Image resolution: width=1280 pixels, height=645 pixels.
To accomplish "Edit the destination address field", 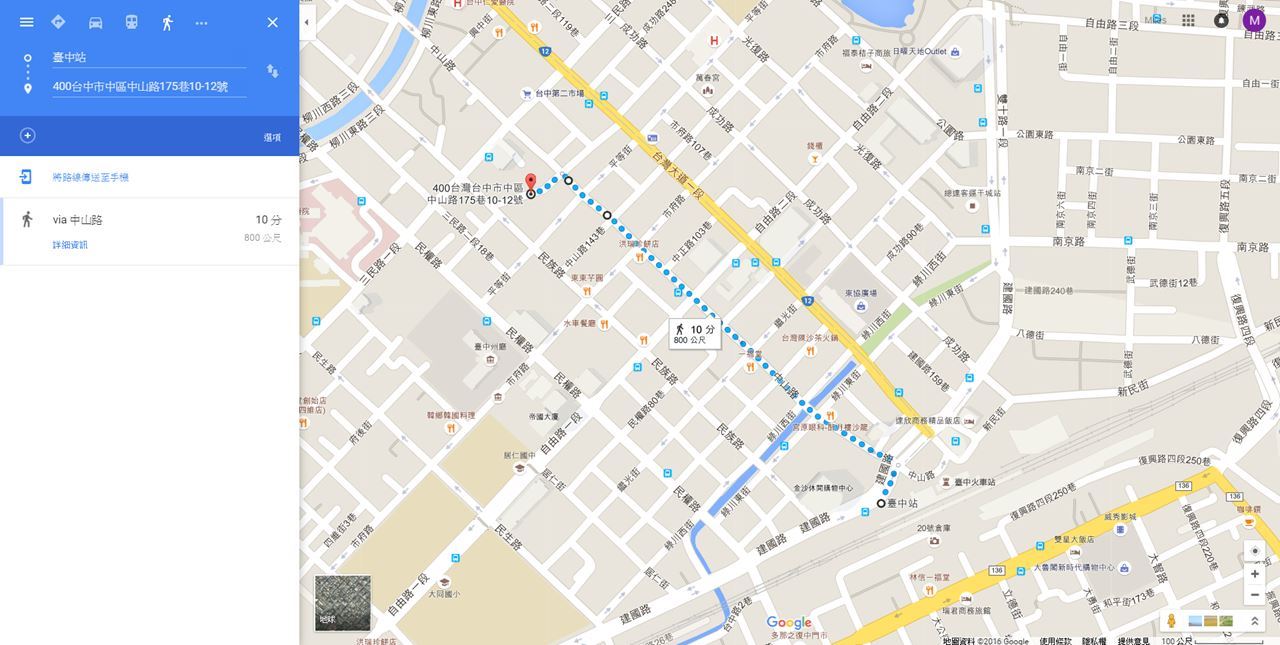I will click(x=148, y=87).
